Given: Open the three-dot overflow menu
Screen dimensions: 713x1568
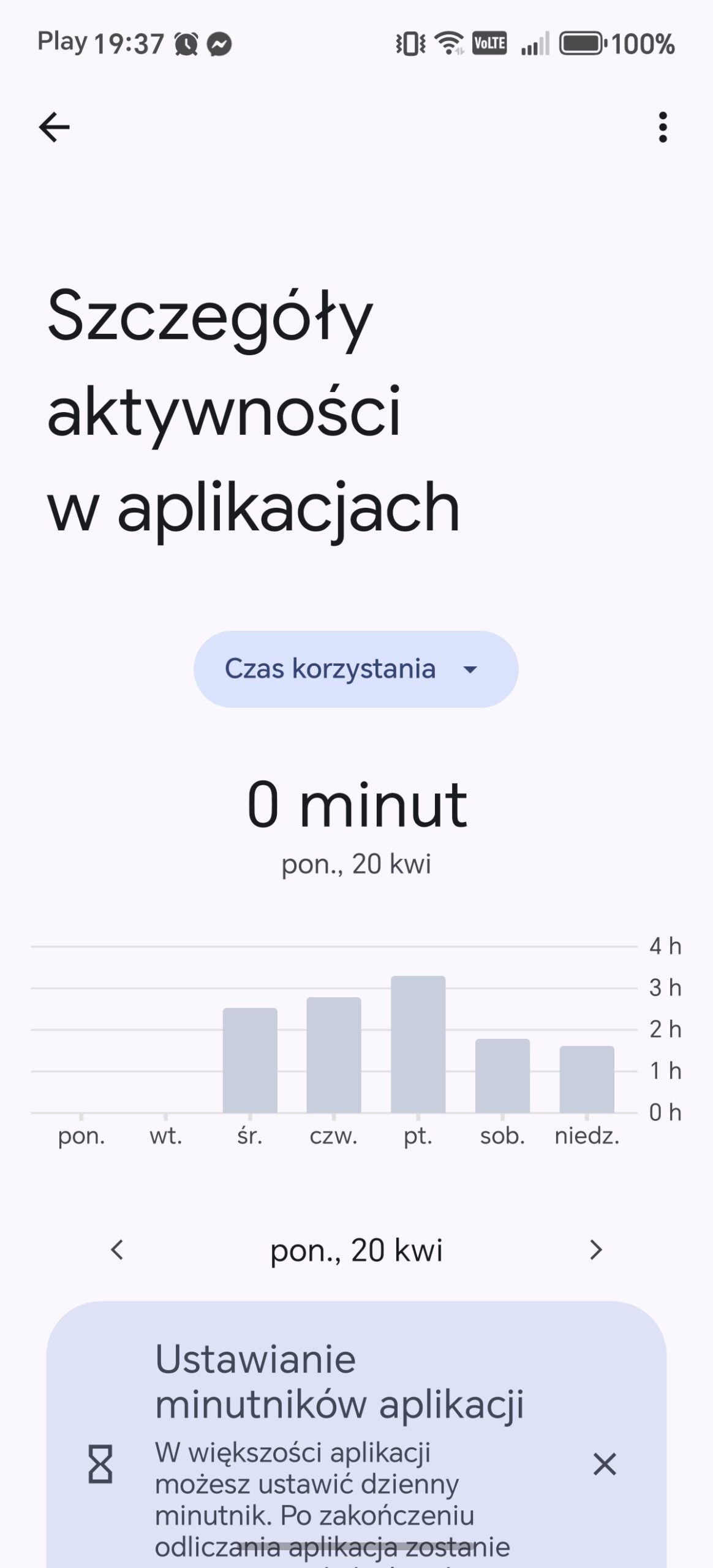Looking at the screenshot, I should click(x=663, y=127).
